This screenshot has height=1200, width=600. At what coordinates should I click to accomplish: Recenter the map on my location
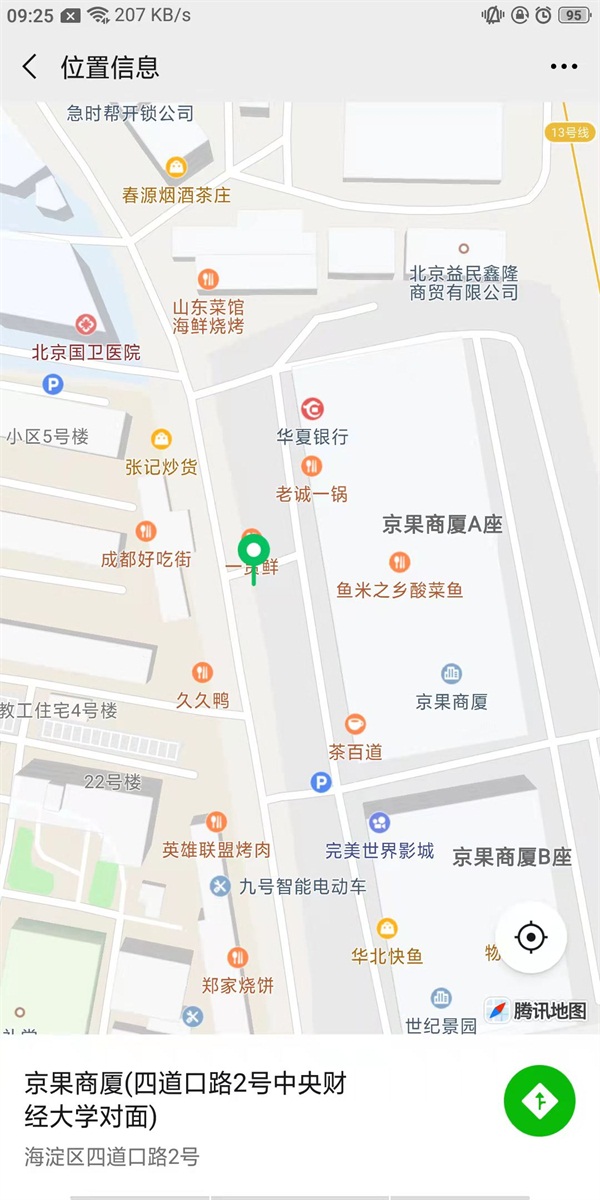[530, 937]
